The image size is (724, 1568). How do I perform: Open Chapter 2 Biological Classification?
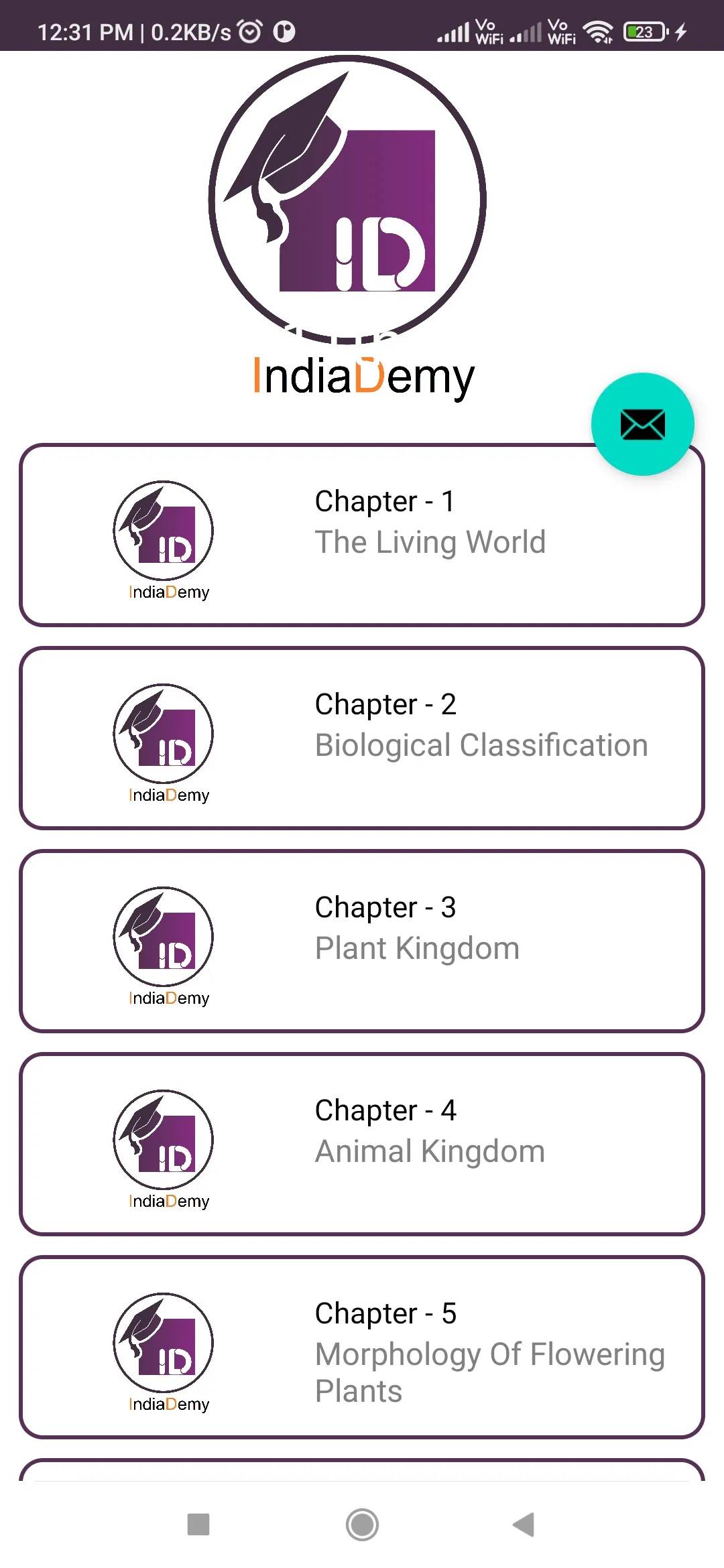[x=362, y=738]
